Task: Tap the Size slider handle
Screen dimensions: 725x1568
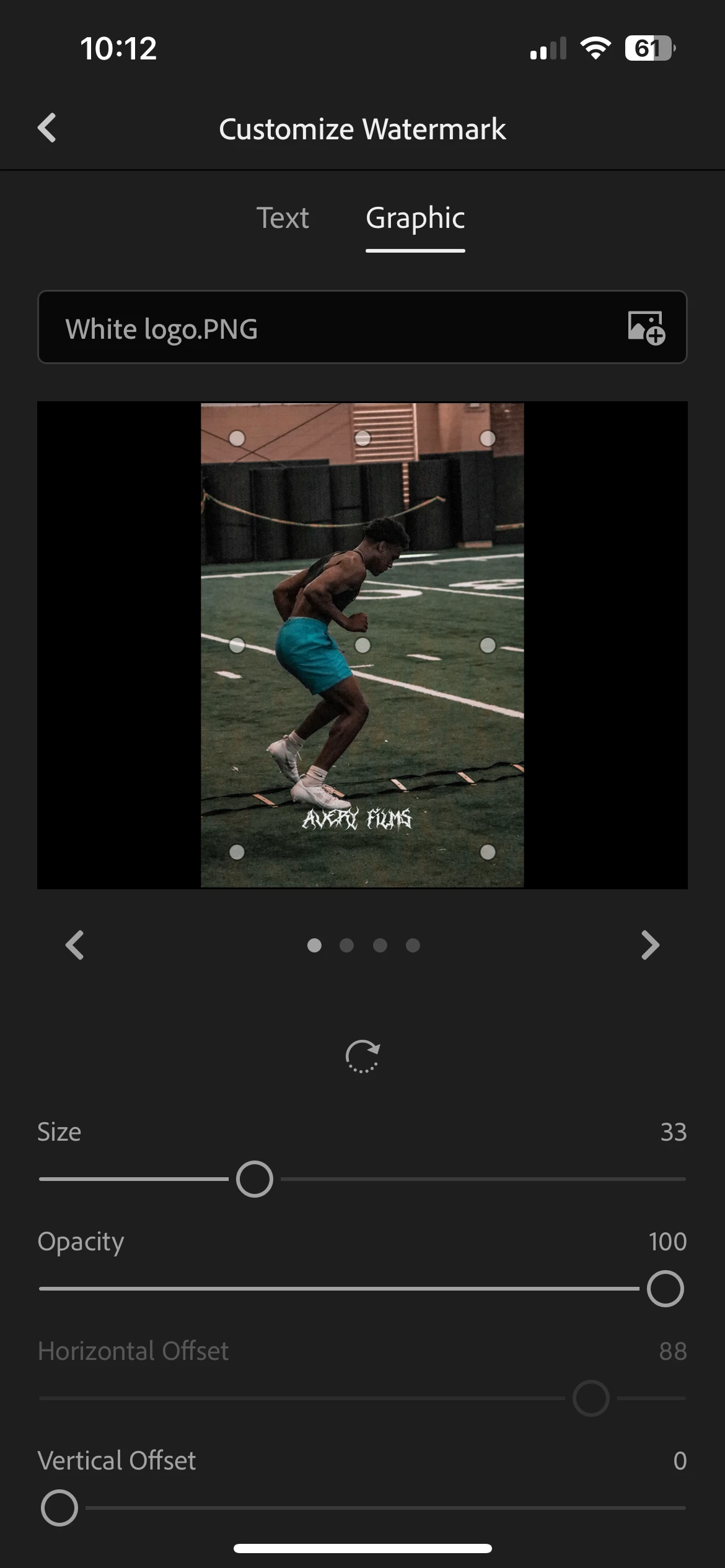Action: (x=255, y=1179)
